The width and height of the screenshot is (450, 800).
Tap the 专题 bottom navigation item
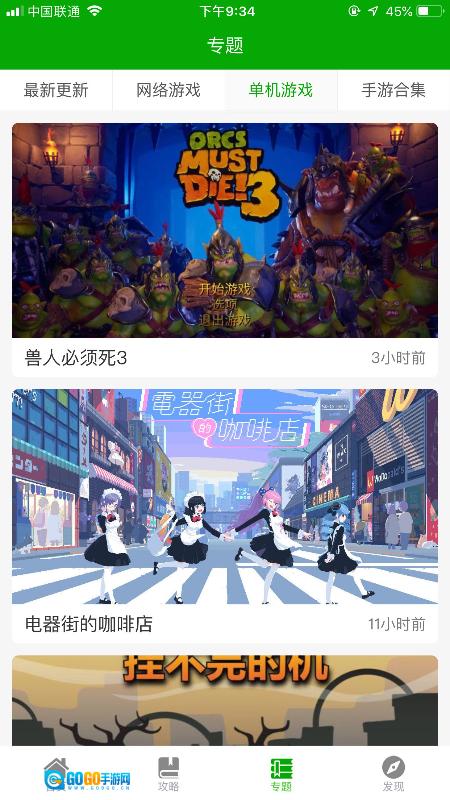coord(281,774)
